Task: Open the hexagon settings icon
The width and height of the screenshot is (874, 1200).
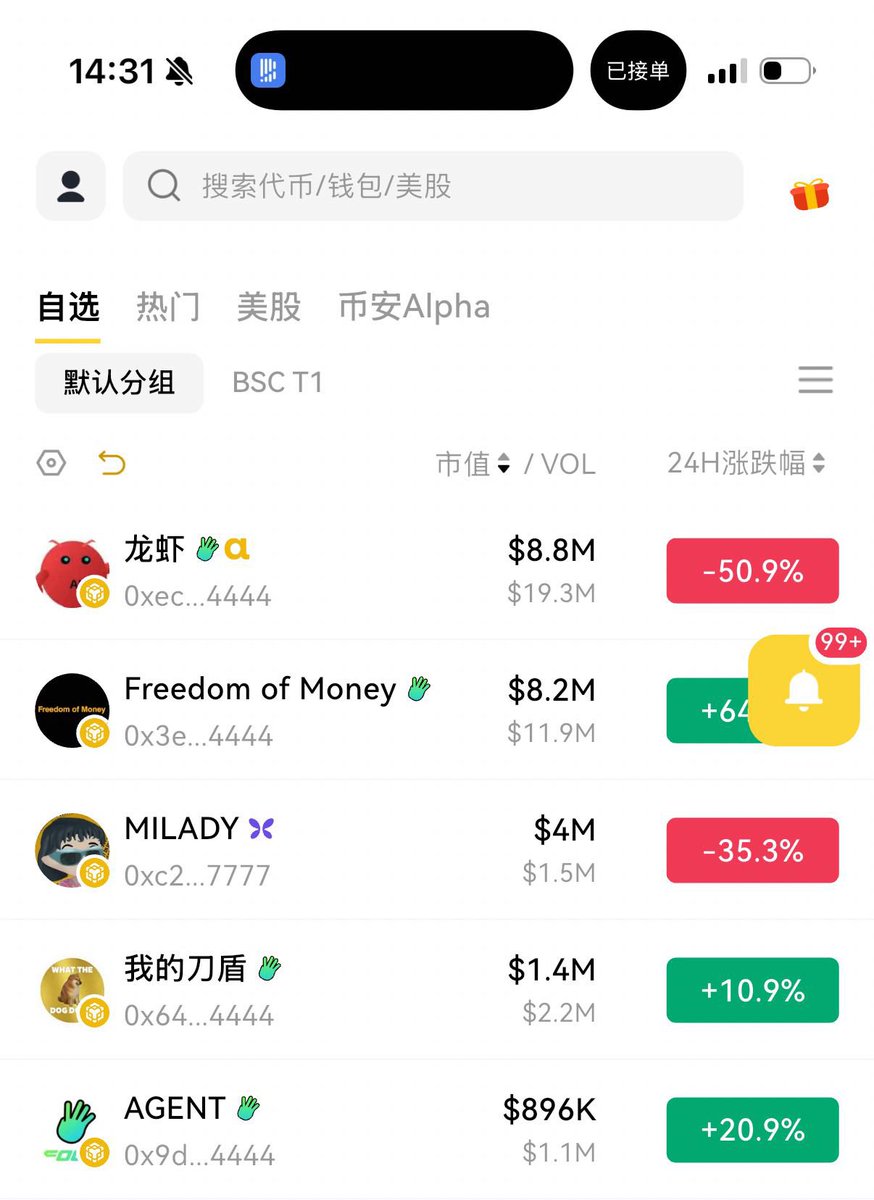Action: pos(51,463)
